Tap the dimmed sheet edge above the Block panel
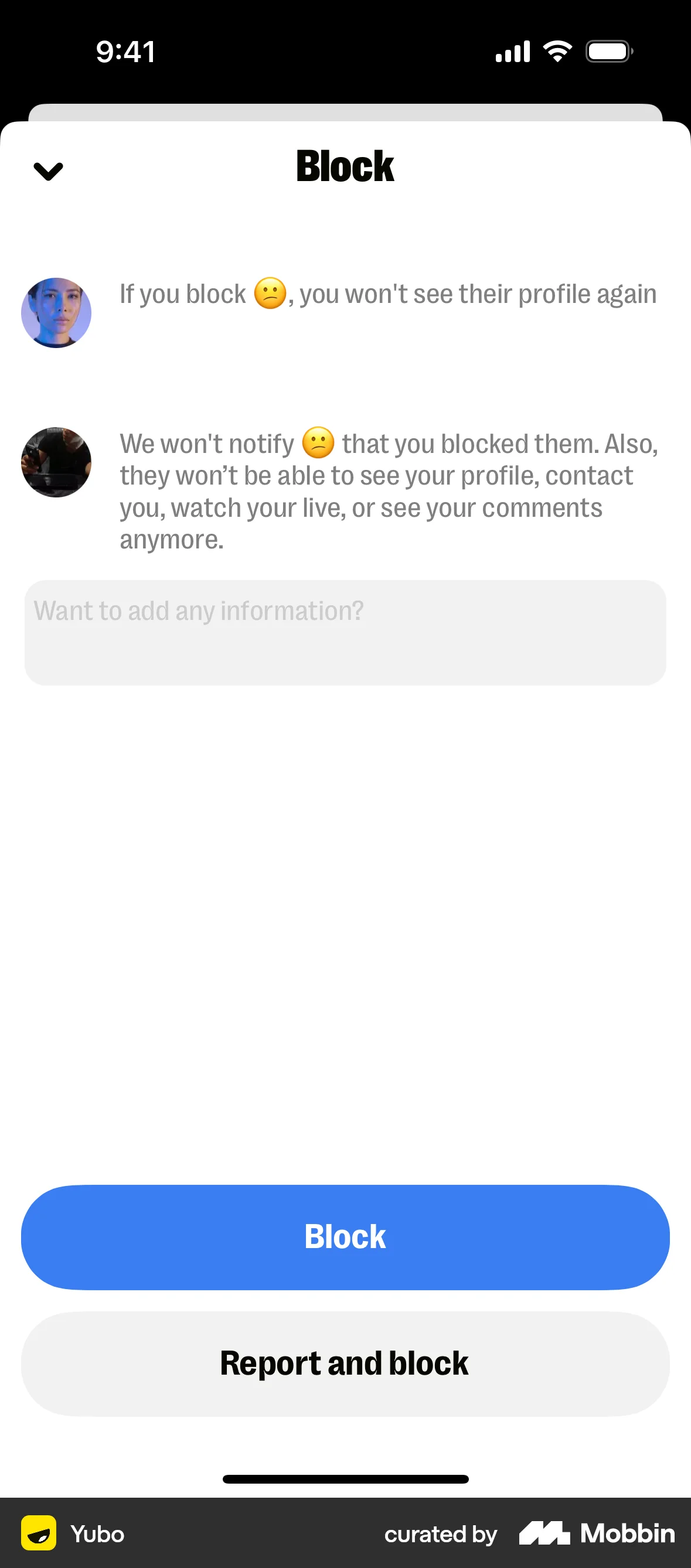This screenshot has width=691, height=1568. pos(345,113)
